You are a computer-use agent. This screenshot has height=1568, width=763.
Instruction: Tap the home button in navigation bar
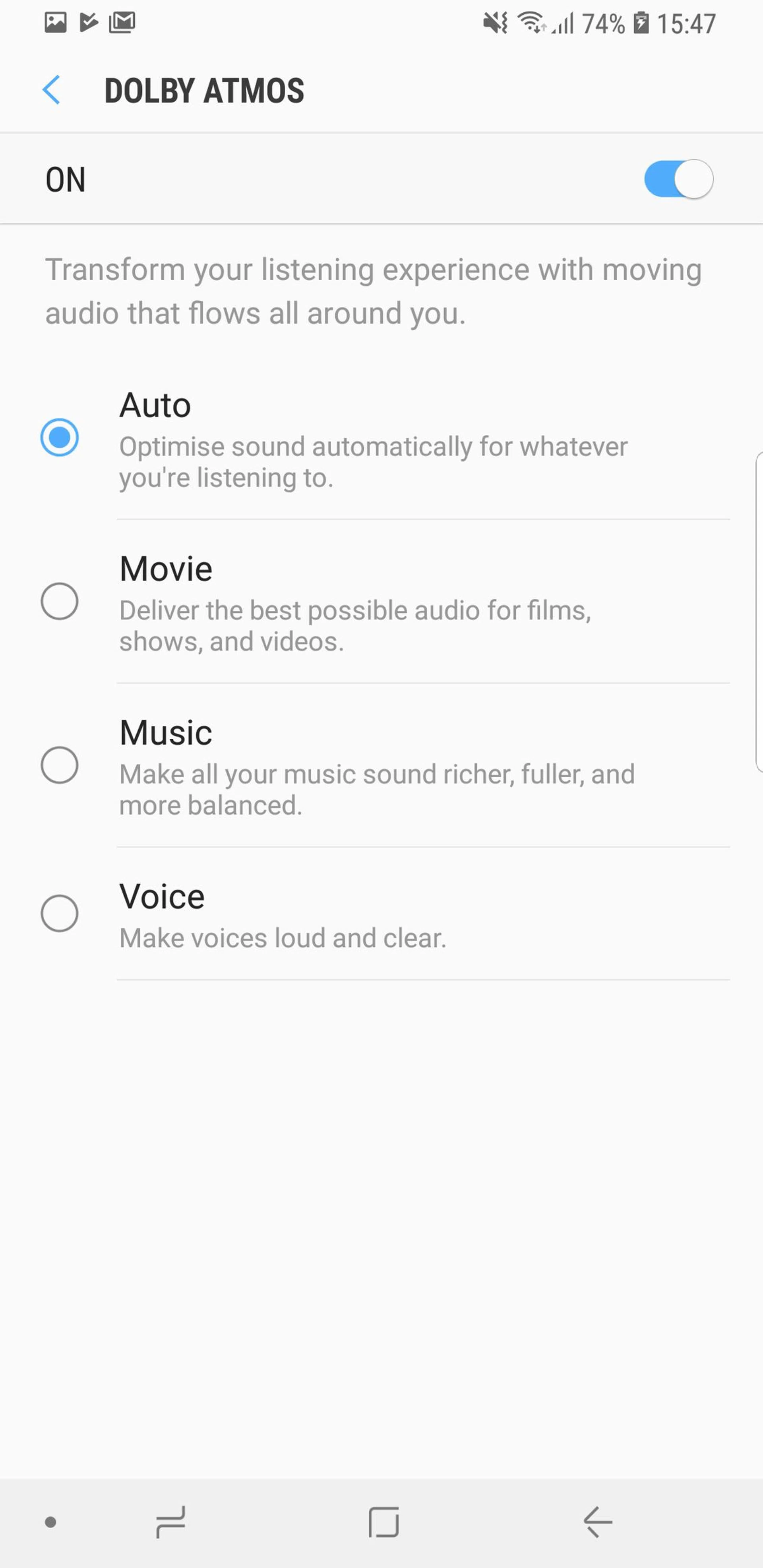383,1522
